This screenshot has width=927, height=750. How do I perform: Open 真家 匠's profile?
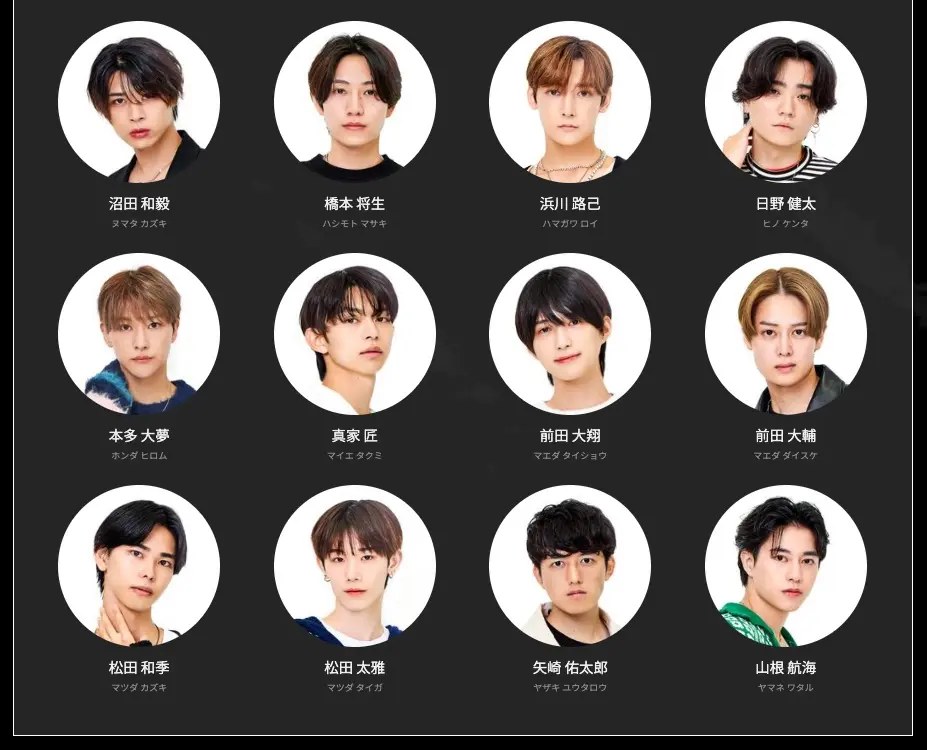coord(355,334)
